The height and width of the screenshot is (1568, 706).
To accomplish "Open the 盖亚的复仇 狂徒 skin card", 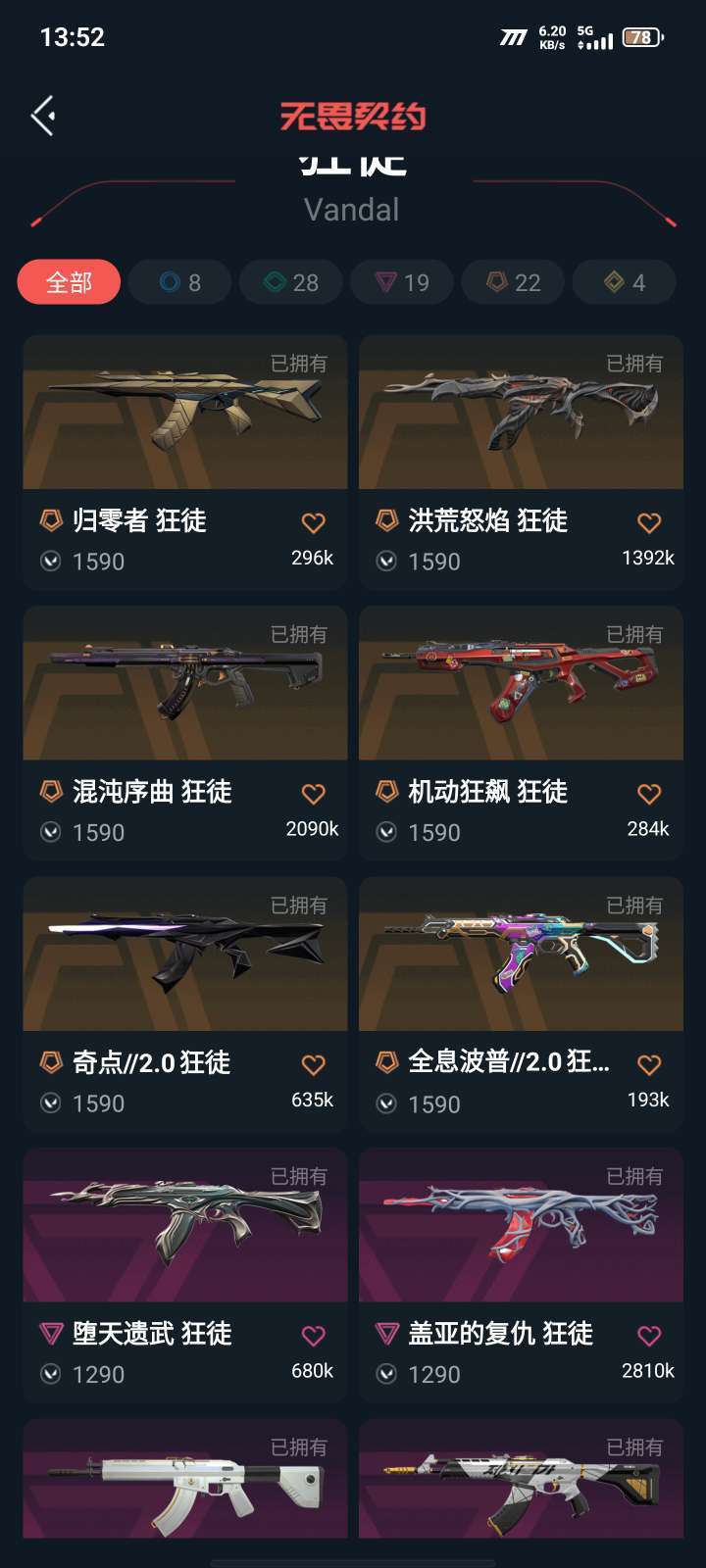I will (521, 1275).
